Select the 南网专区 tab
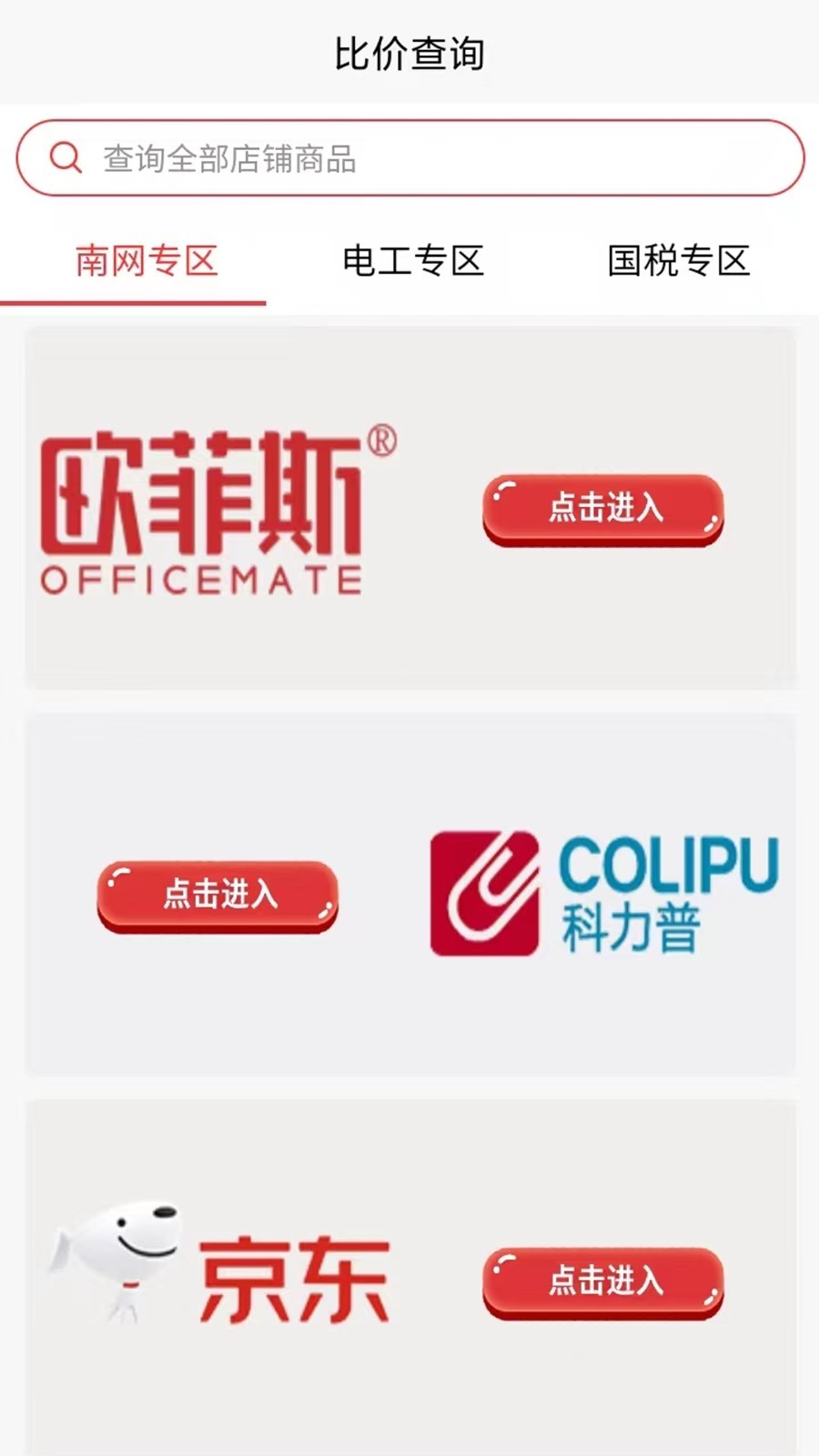The height and width of the screenshot is (1456, 819). [146, 261]
